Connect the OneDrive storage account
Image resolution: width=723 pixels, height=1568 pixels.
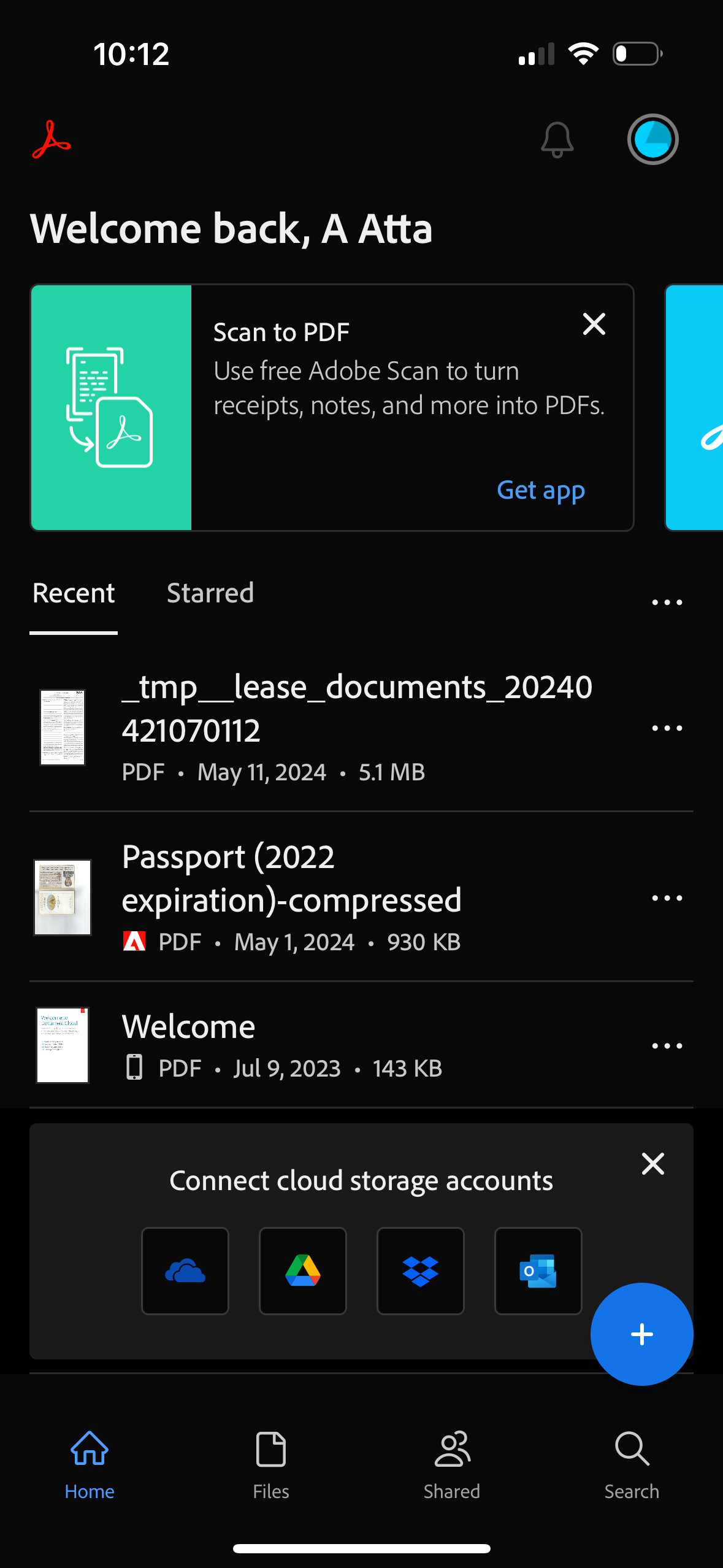[185, 1271]
